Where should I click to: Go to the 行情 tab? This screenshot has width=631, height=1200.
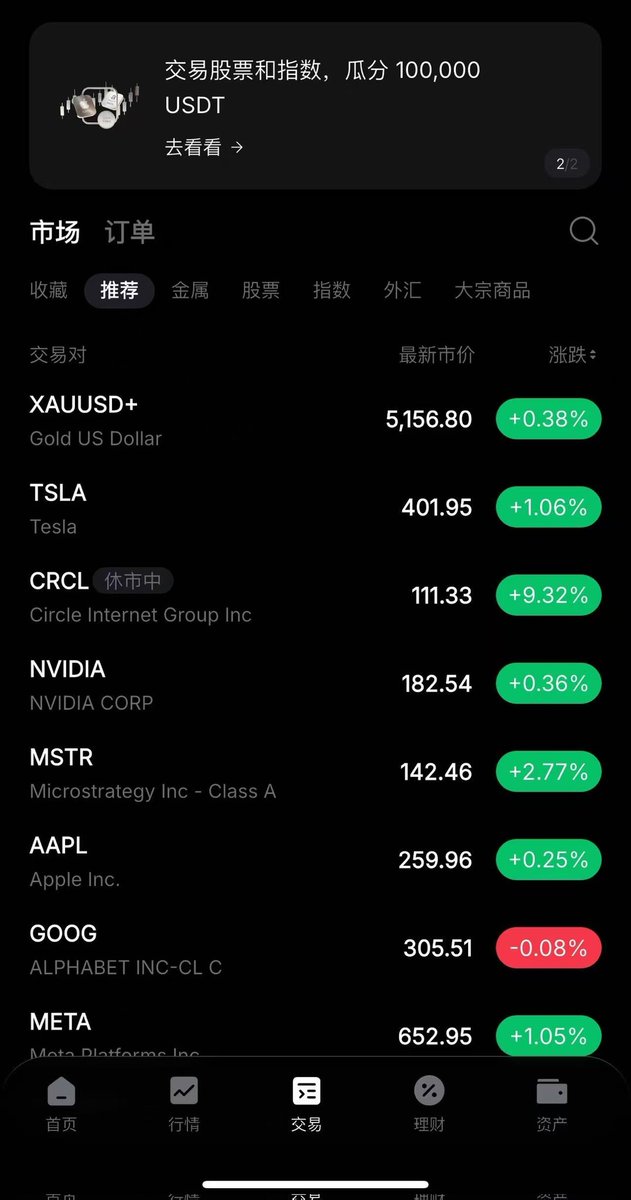pyautogui.click(x=184, y=1103)
